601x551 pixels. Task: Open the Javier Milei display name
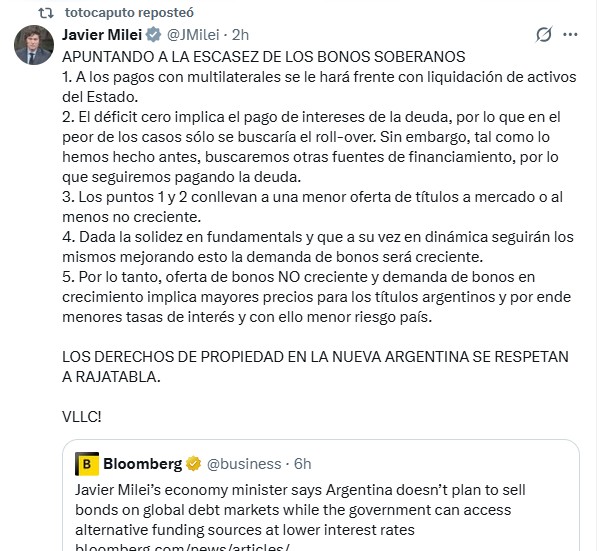103,36
